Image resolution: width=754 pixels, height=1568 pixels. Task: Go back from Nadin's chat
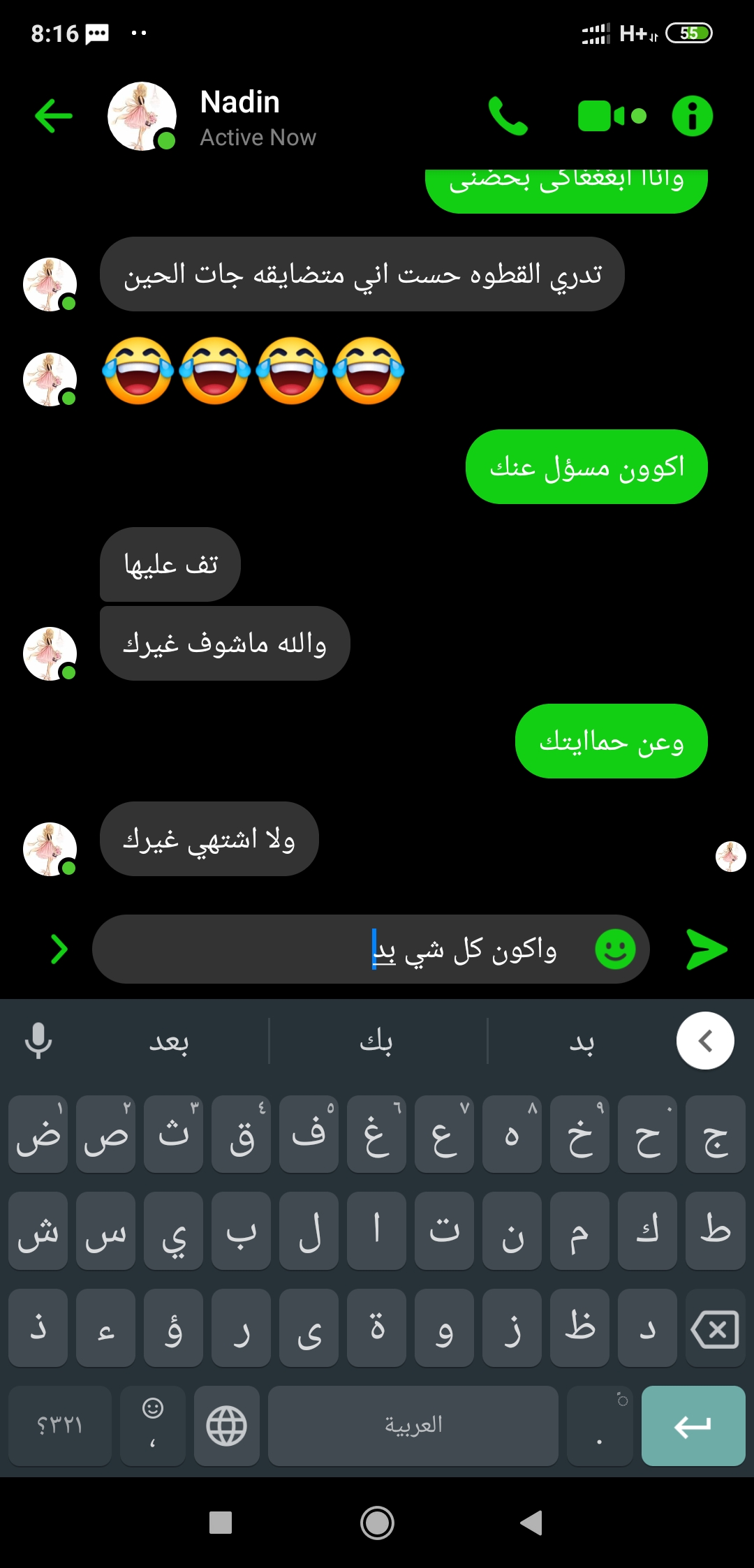pyautogui.click(x=54, y=116)
